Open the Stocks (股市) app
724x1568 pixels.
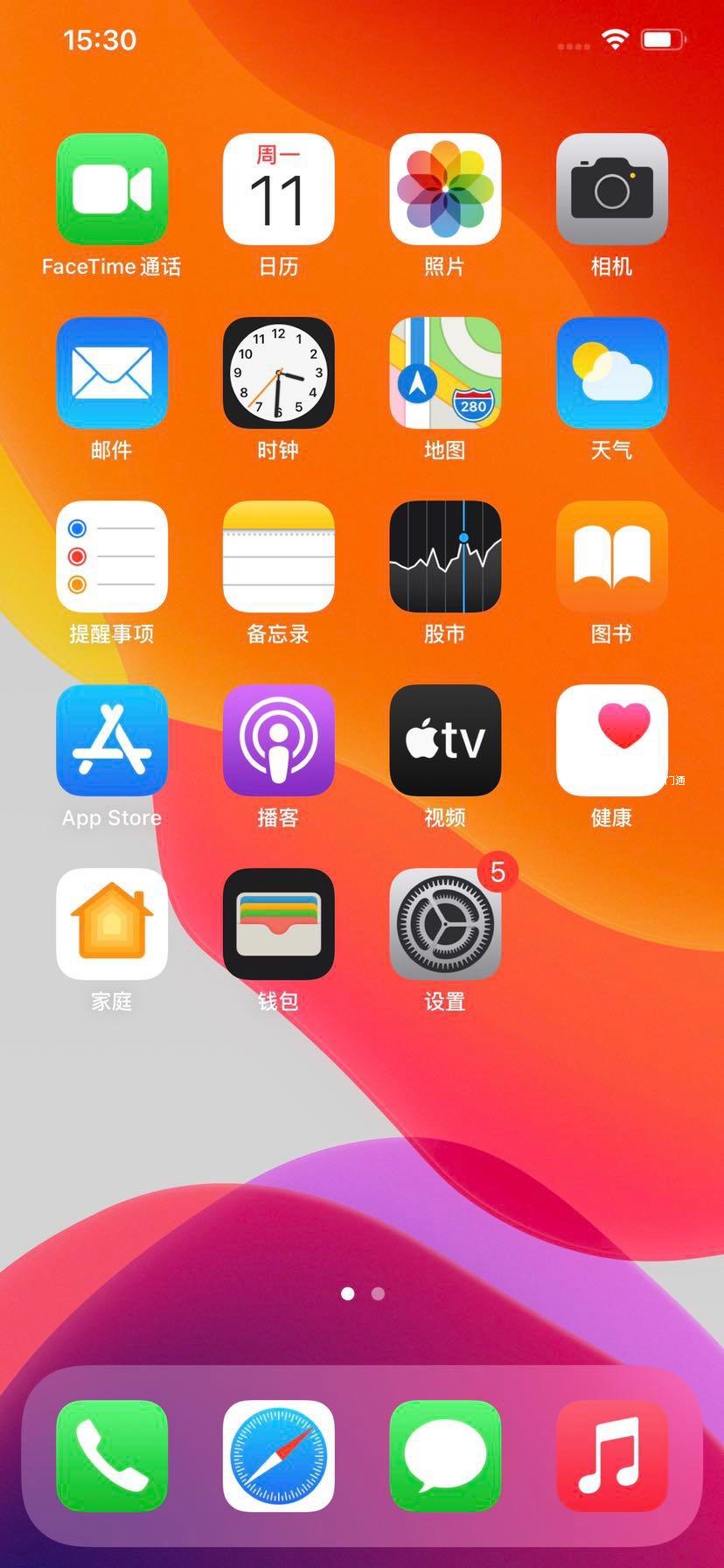[x=445, y=556]
